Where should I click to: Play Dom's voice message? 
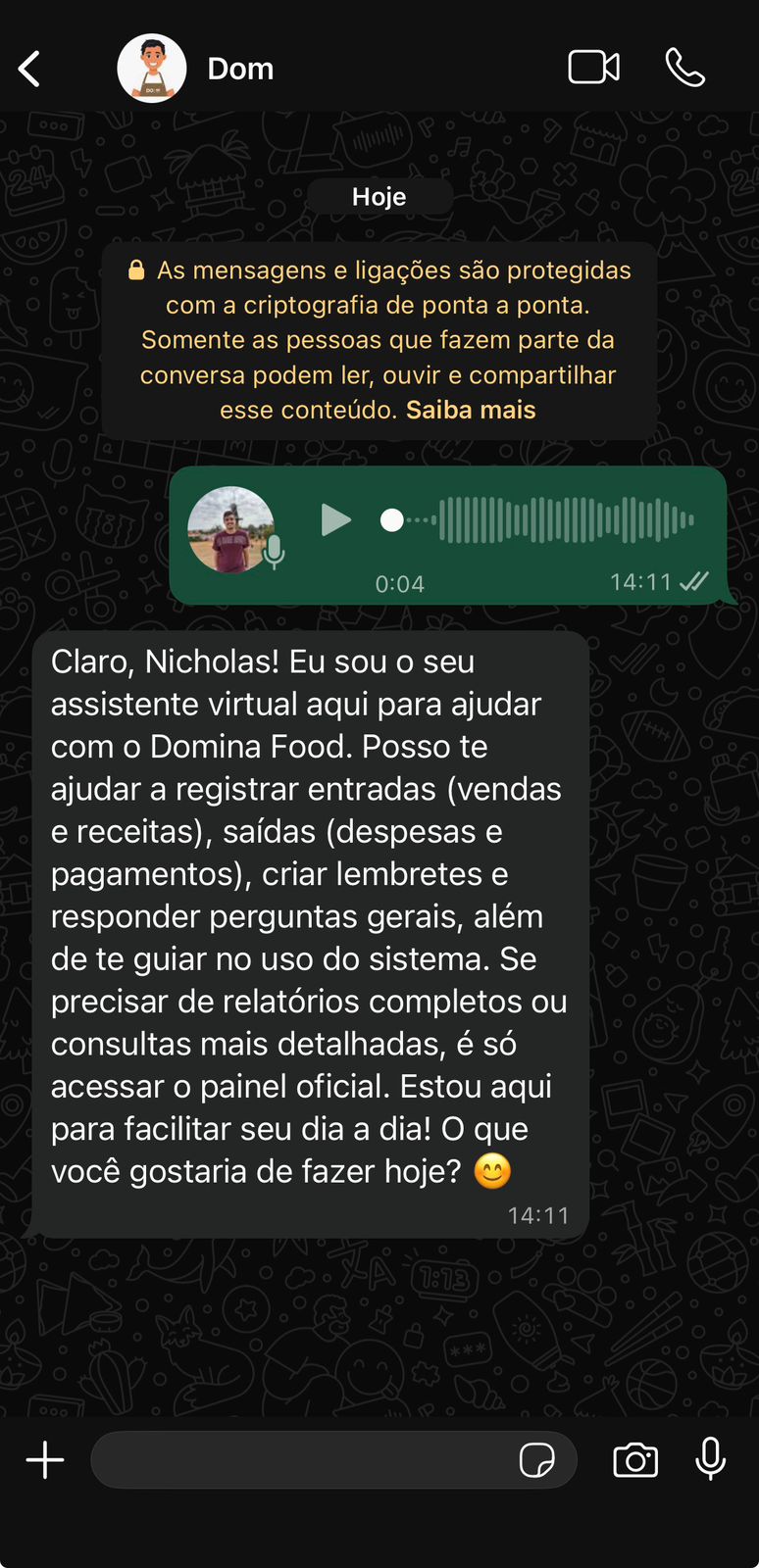click(x=336, y=520)
